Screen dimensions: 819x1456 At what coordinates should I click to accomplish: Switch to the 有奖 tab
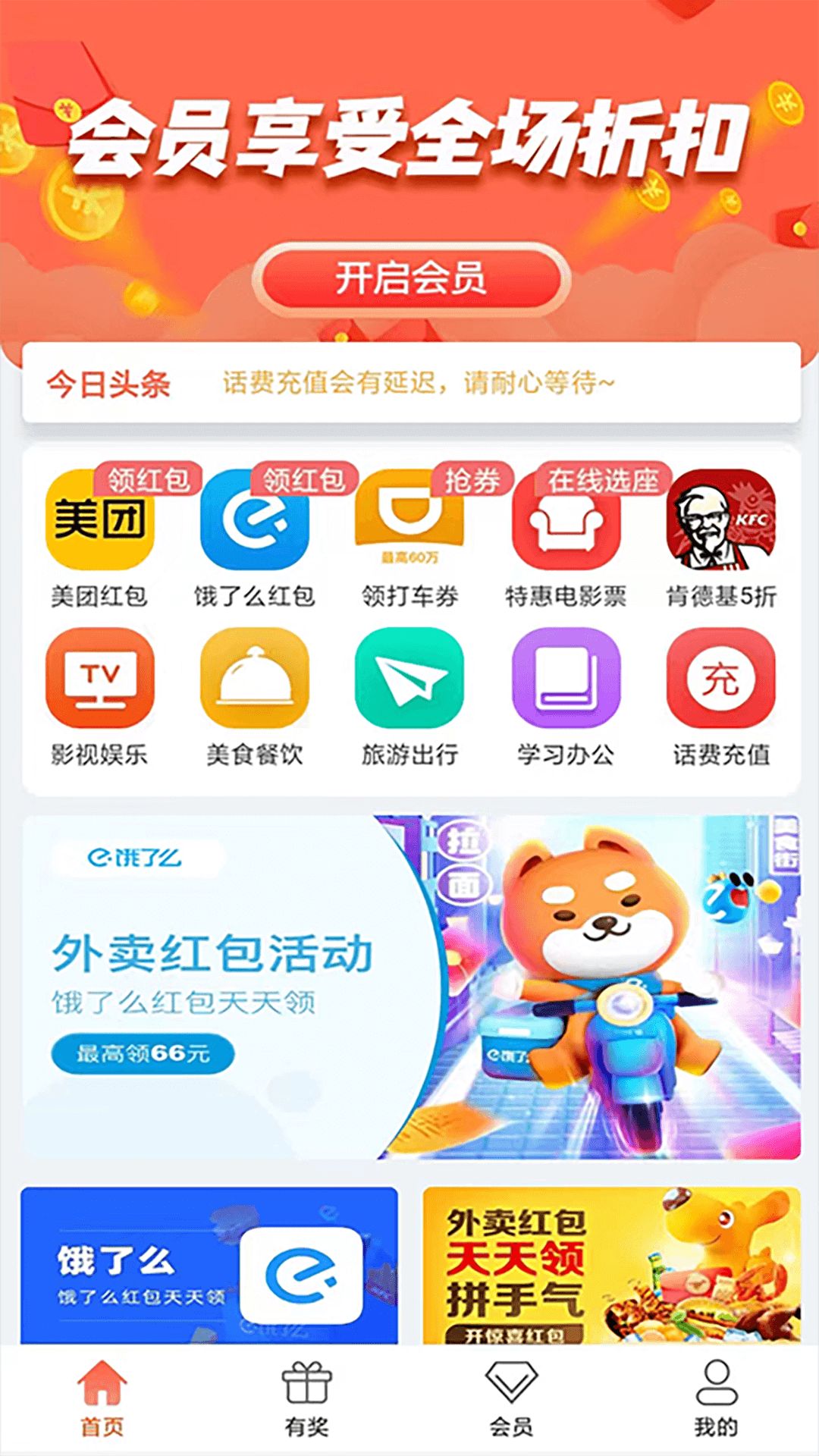[x=307, y=1399]
